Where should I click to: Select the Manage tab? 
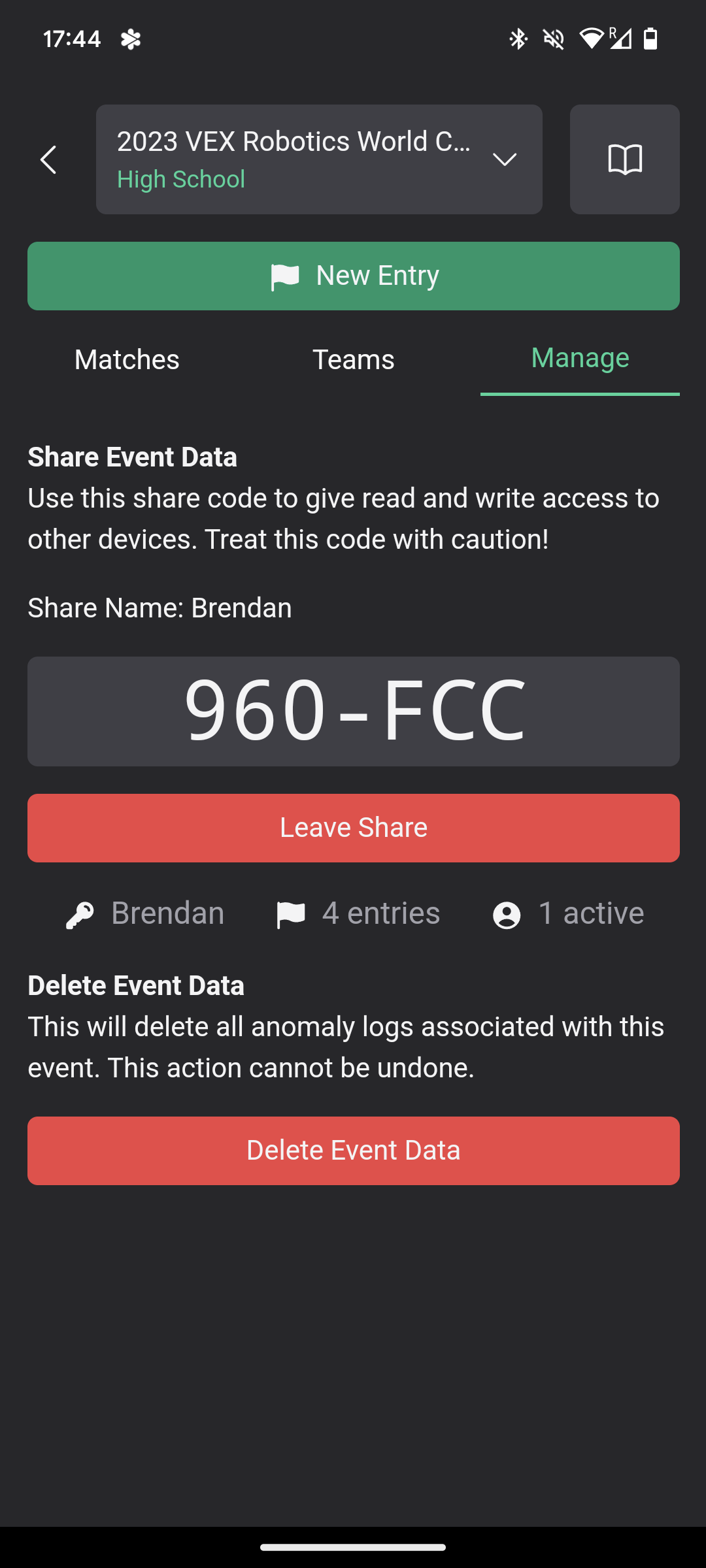click(x=580, y=359)
